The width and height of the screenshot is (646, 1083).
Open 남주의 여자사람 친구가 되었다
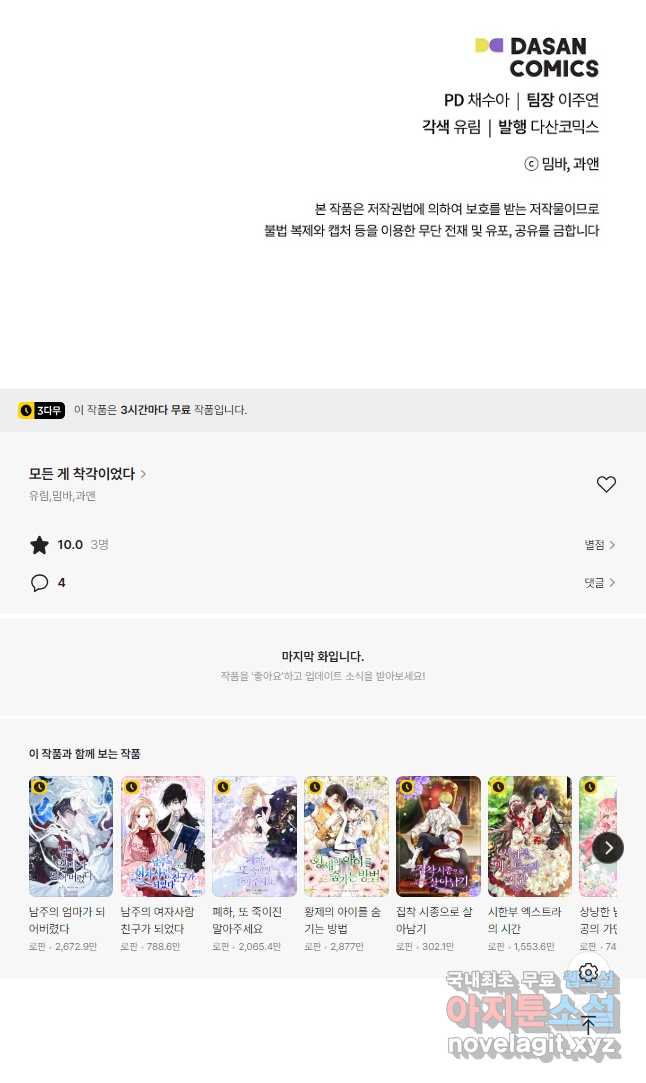click(x=162, y=836)
